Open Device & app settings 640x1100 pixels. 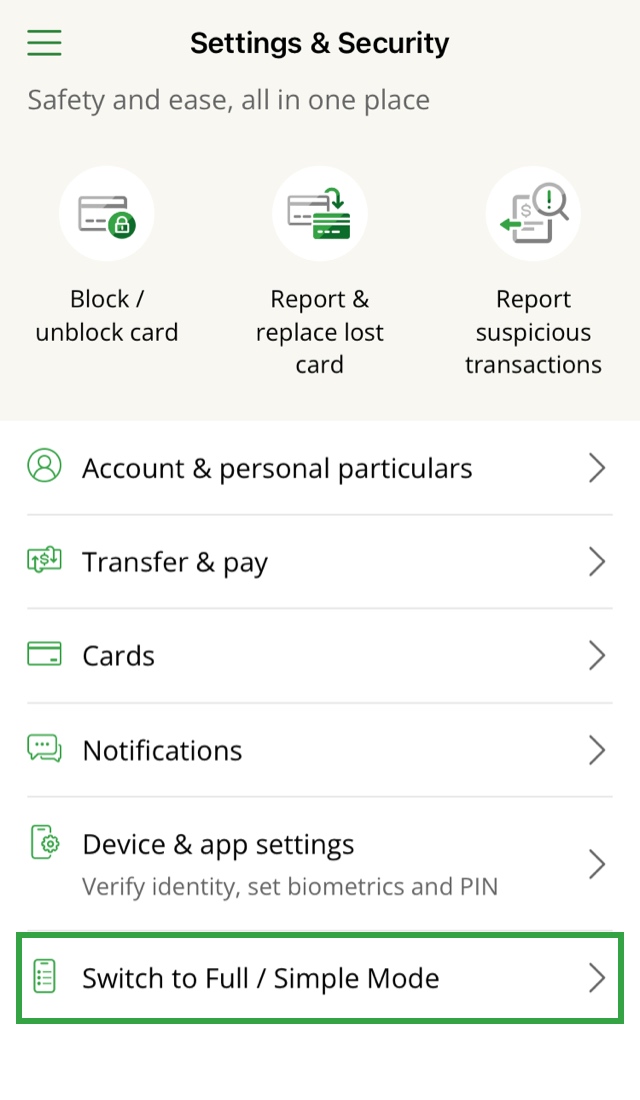pyautogui.click(x=319, y=864)
